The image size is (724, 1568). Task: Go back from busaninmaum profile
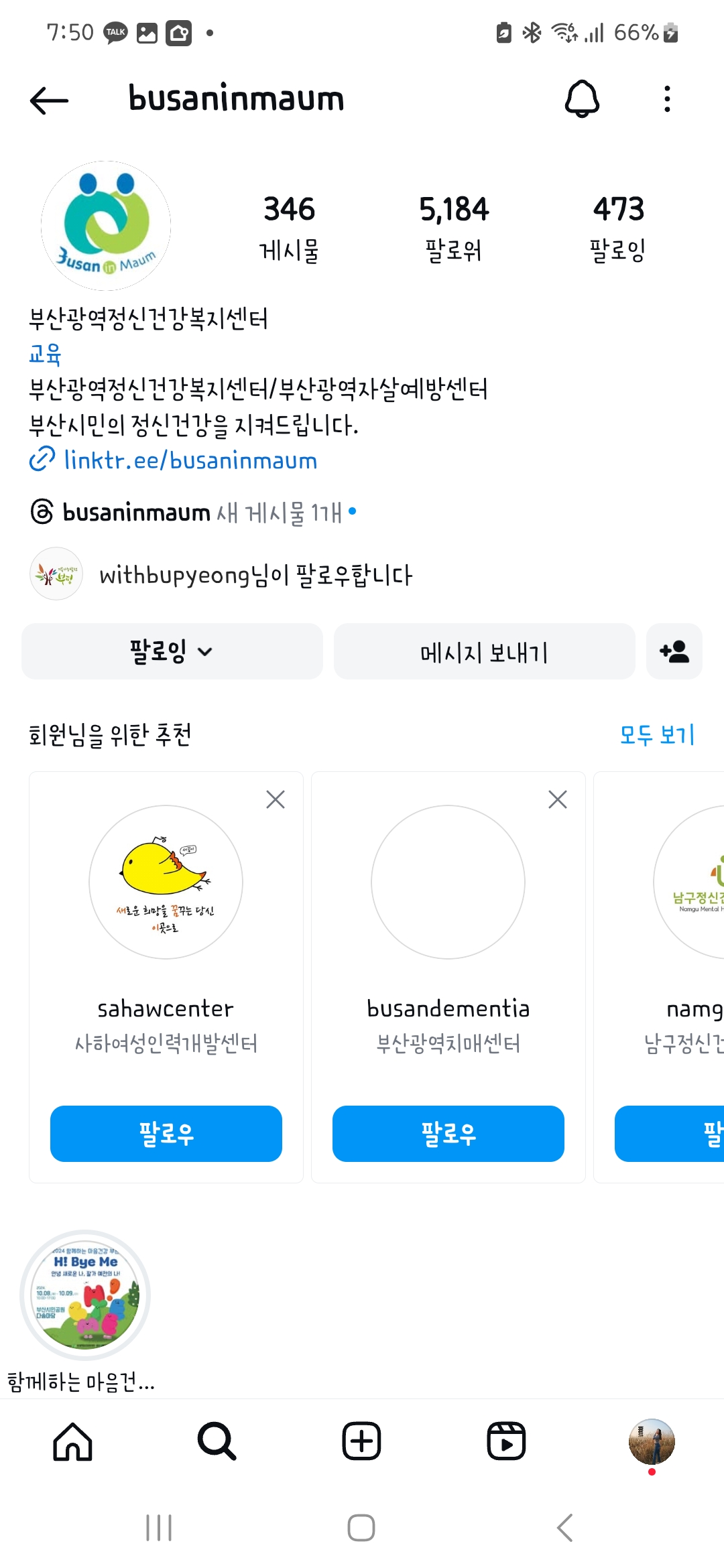[50, 101]
